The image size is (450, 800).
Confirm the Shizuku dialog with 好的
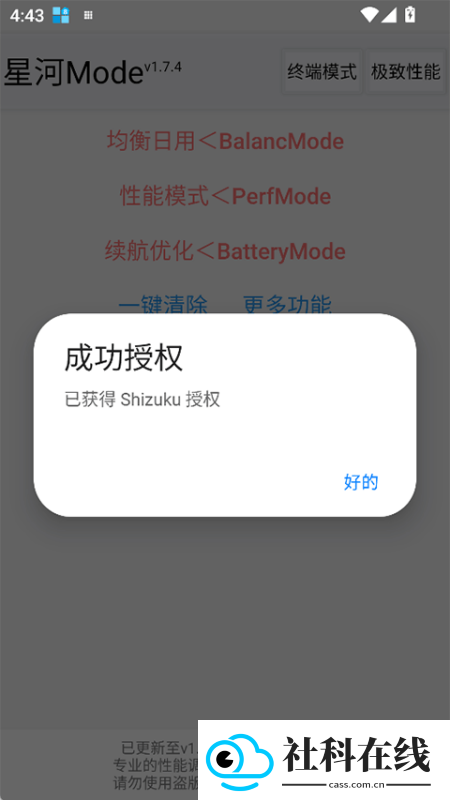click(x=361, y=482)
